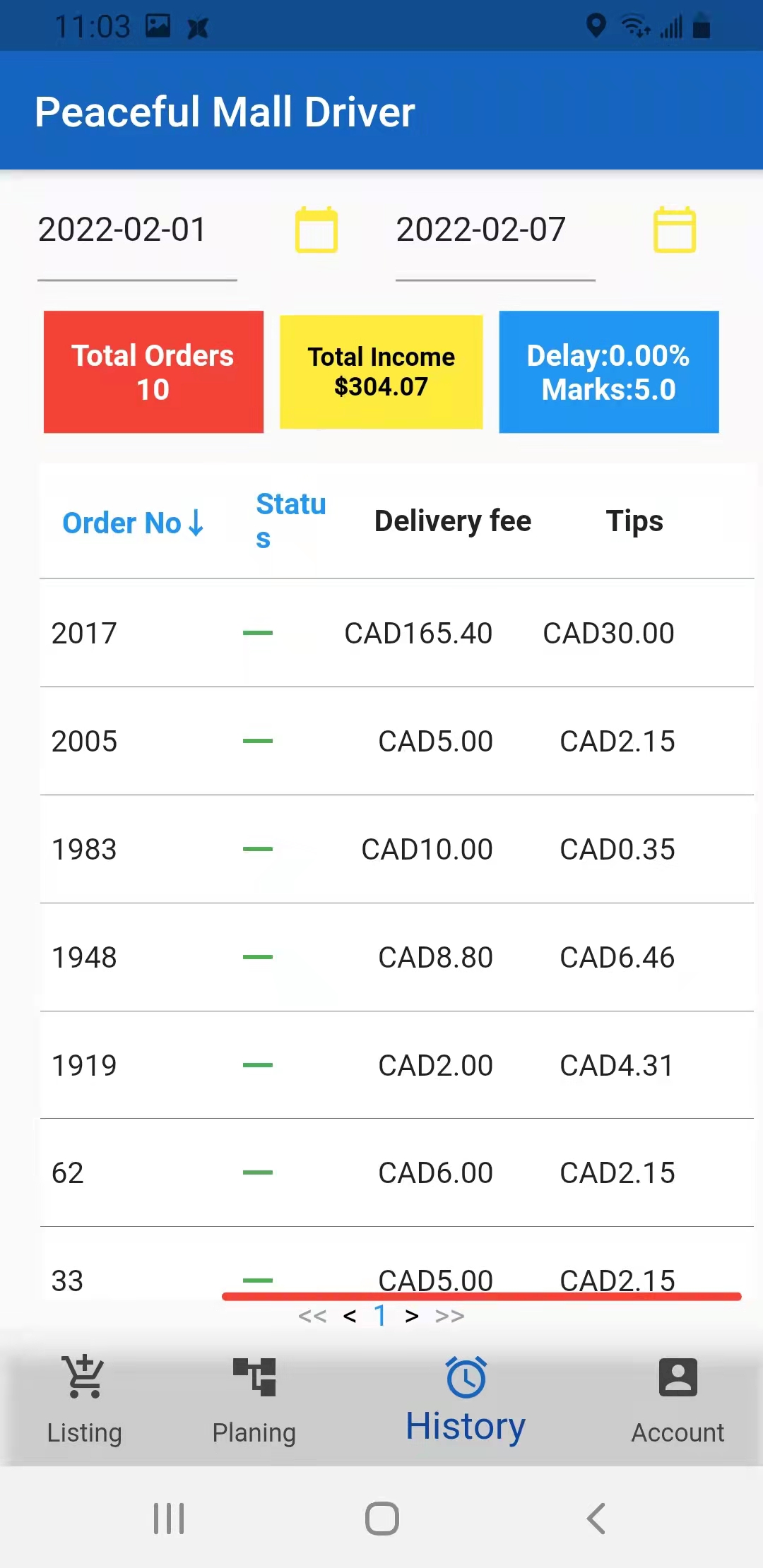Edit the 2022-02-01 start date field
763x1568 pixels.
(x=136, y=230)
